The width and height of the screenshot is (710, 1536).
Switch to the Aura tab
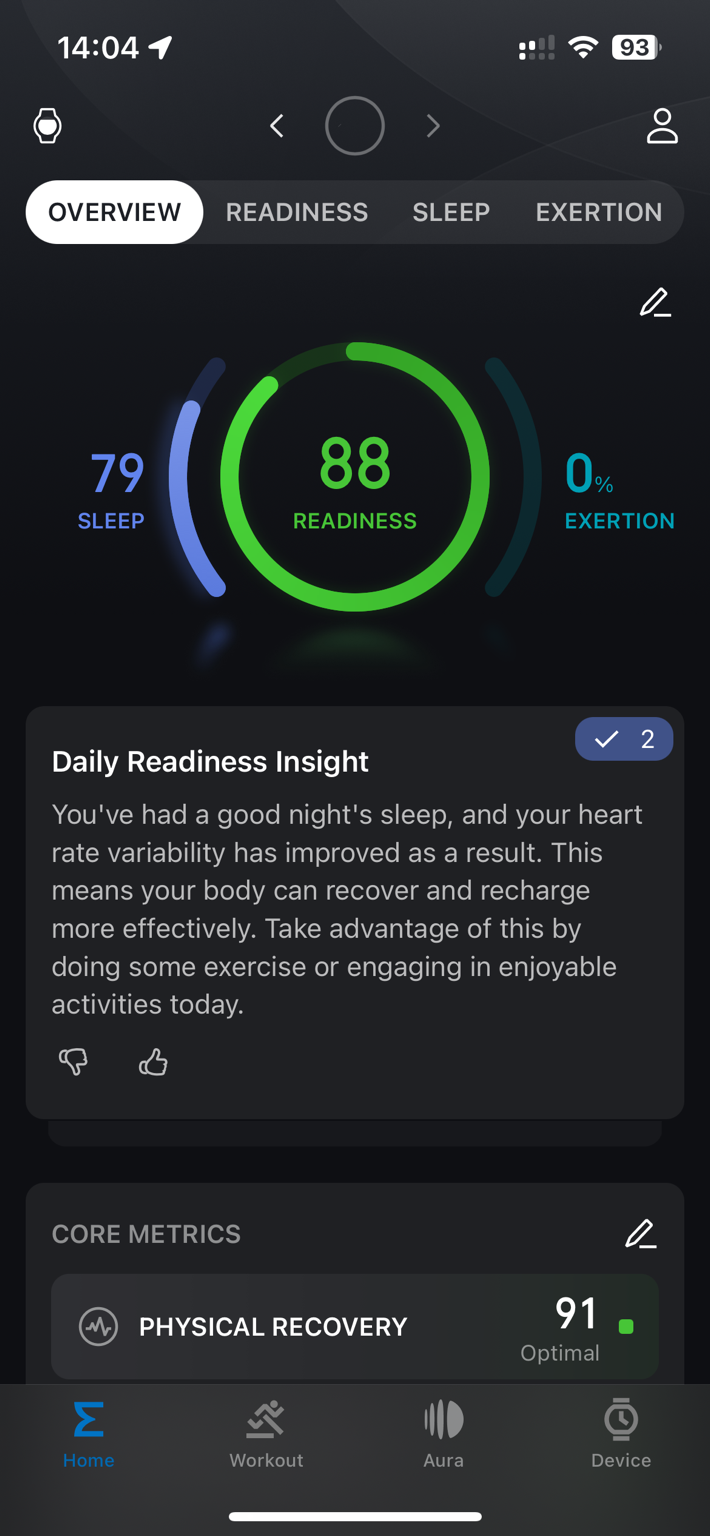coord(443,1435)
